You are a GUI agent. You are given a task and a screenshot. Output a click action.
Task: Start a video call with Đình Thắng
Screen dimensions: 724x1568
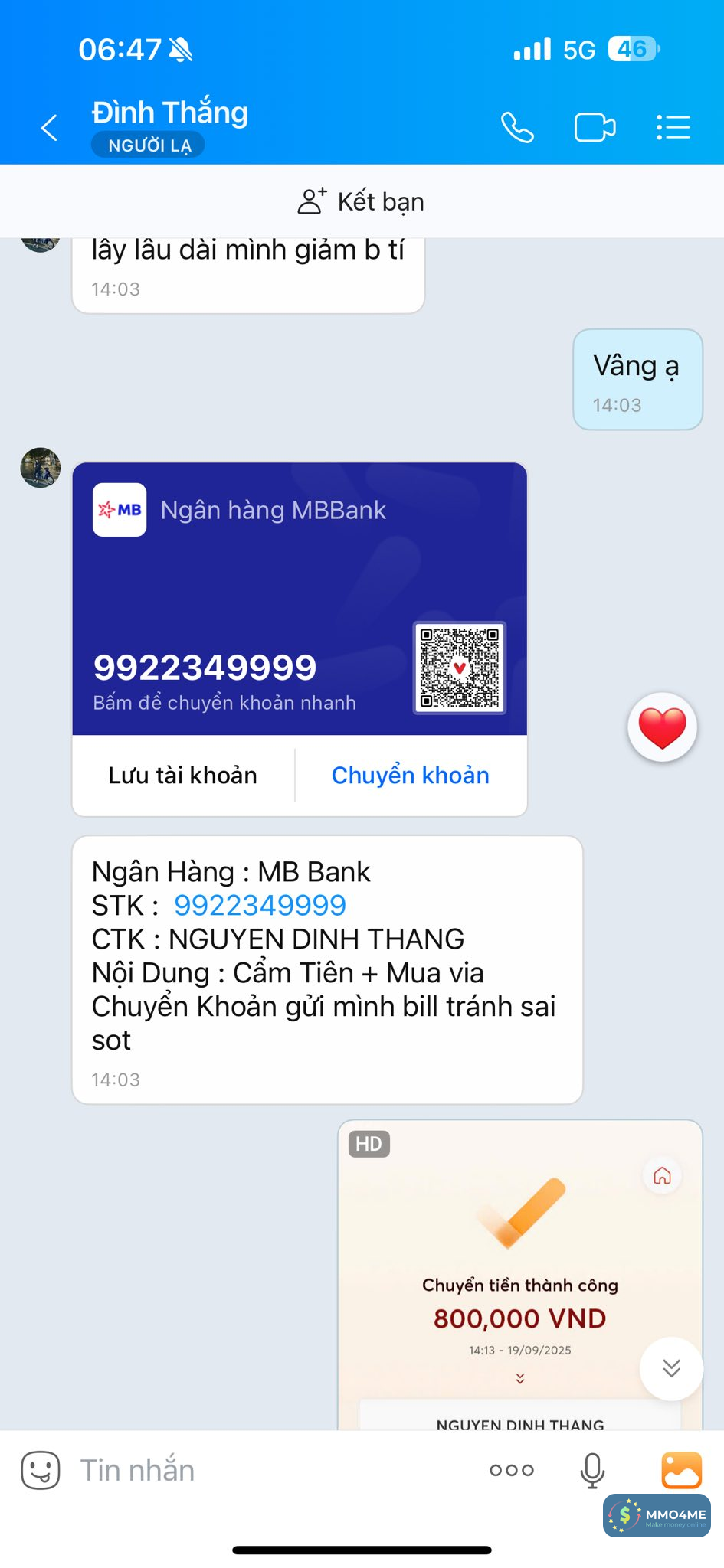tap(595, 128)
